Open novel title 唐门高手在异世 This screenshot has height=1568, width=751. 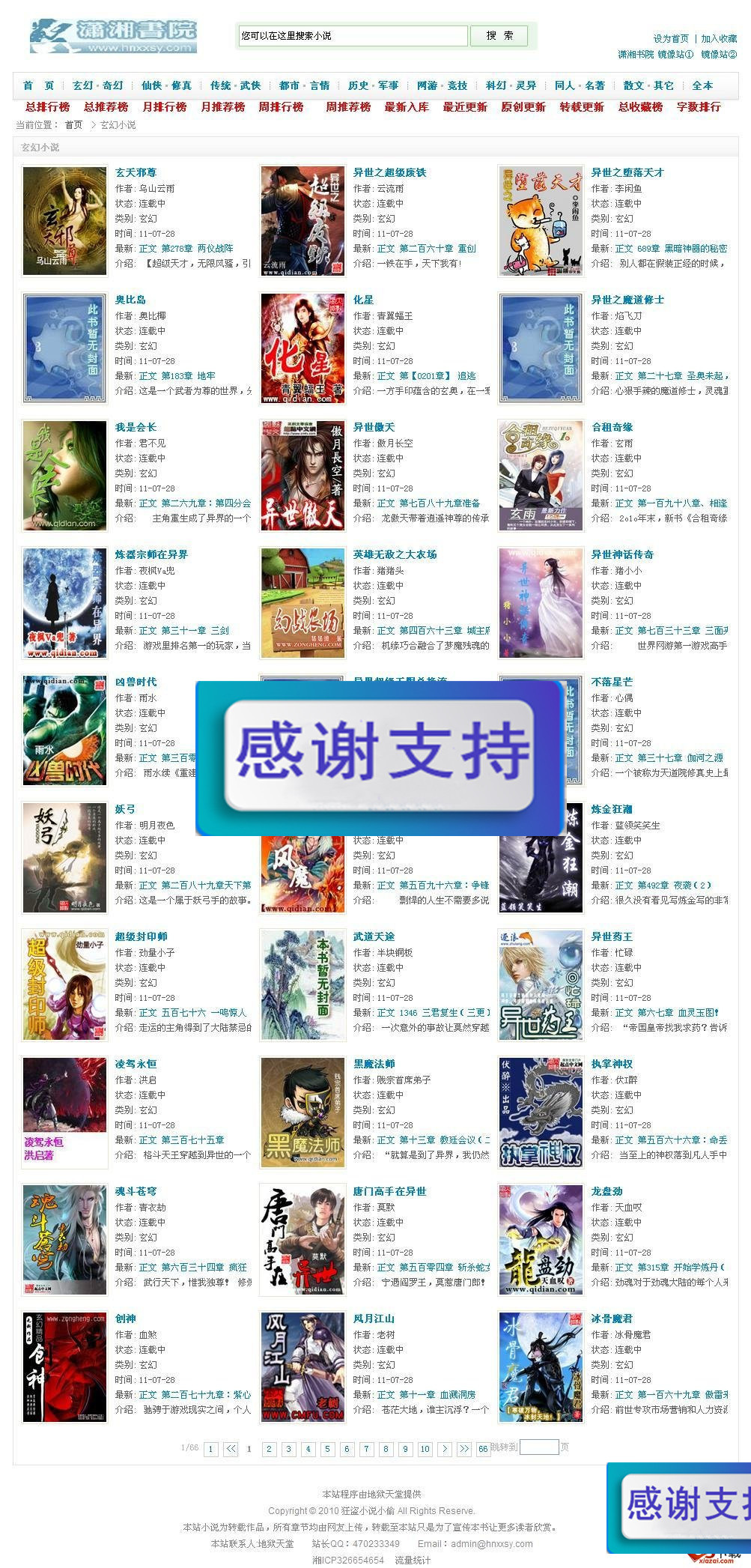pyautogui.click(x=389, y=1191)
